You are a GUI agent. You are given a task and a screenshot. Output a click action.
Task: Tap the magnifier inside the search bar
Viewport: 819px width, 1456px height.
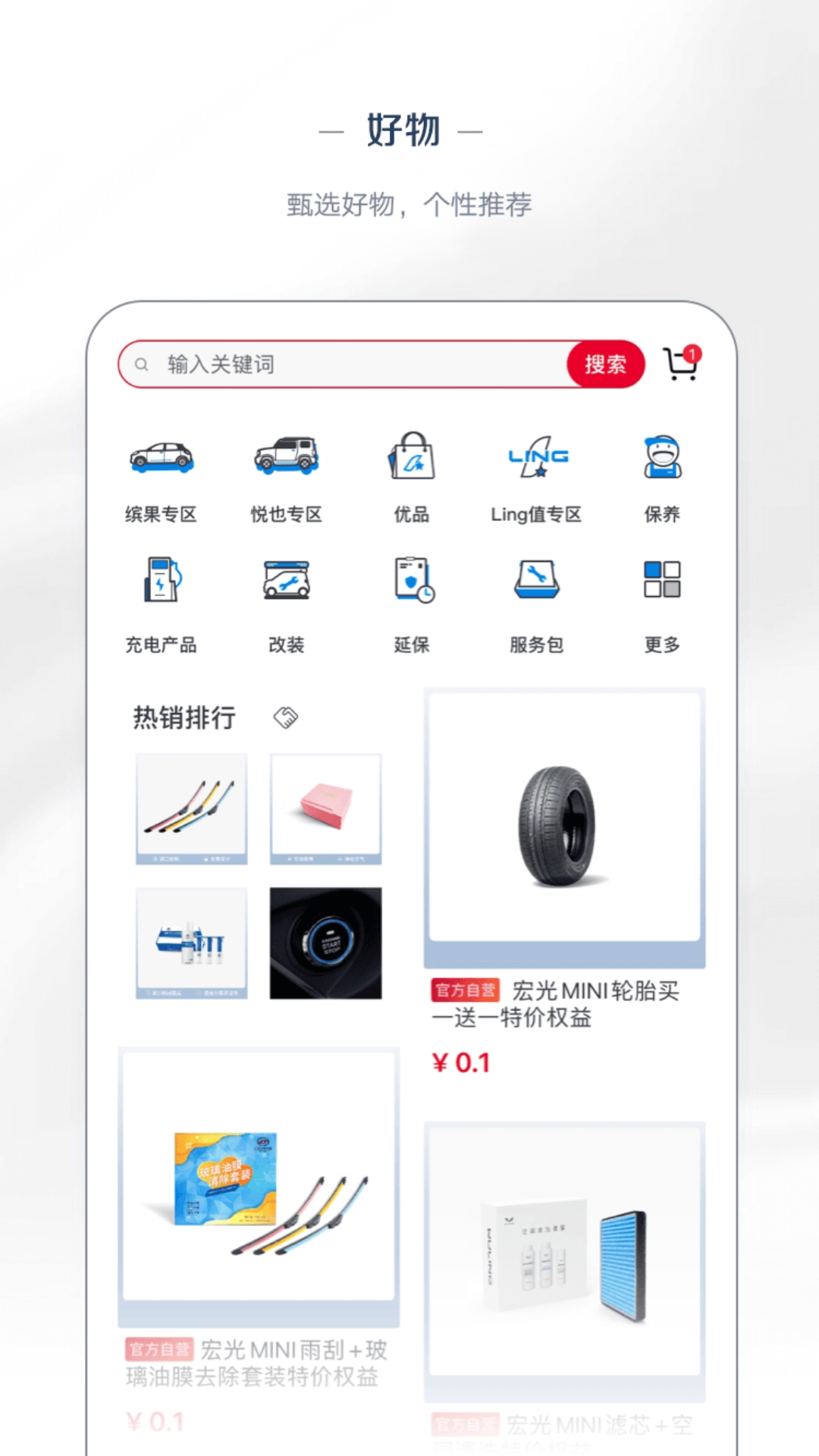click(141, 364)
